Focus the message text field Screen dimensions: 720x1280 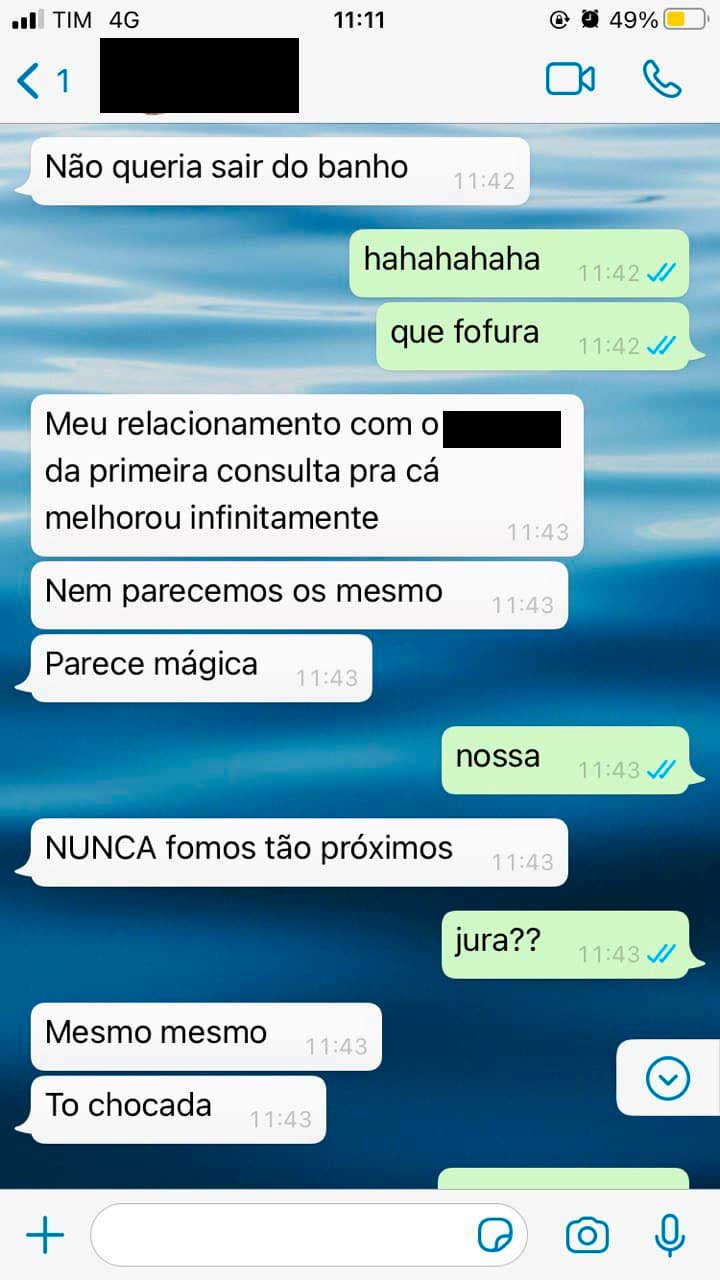pyautogui.click(x=280, y=1236)
